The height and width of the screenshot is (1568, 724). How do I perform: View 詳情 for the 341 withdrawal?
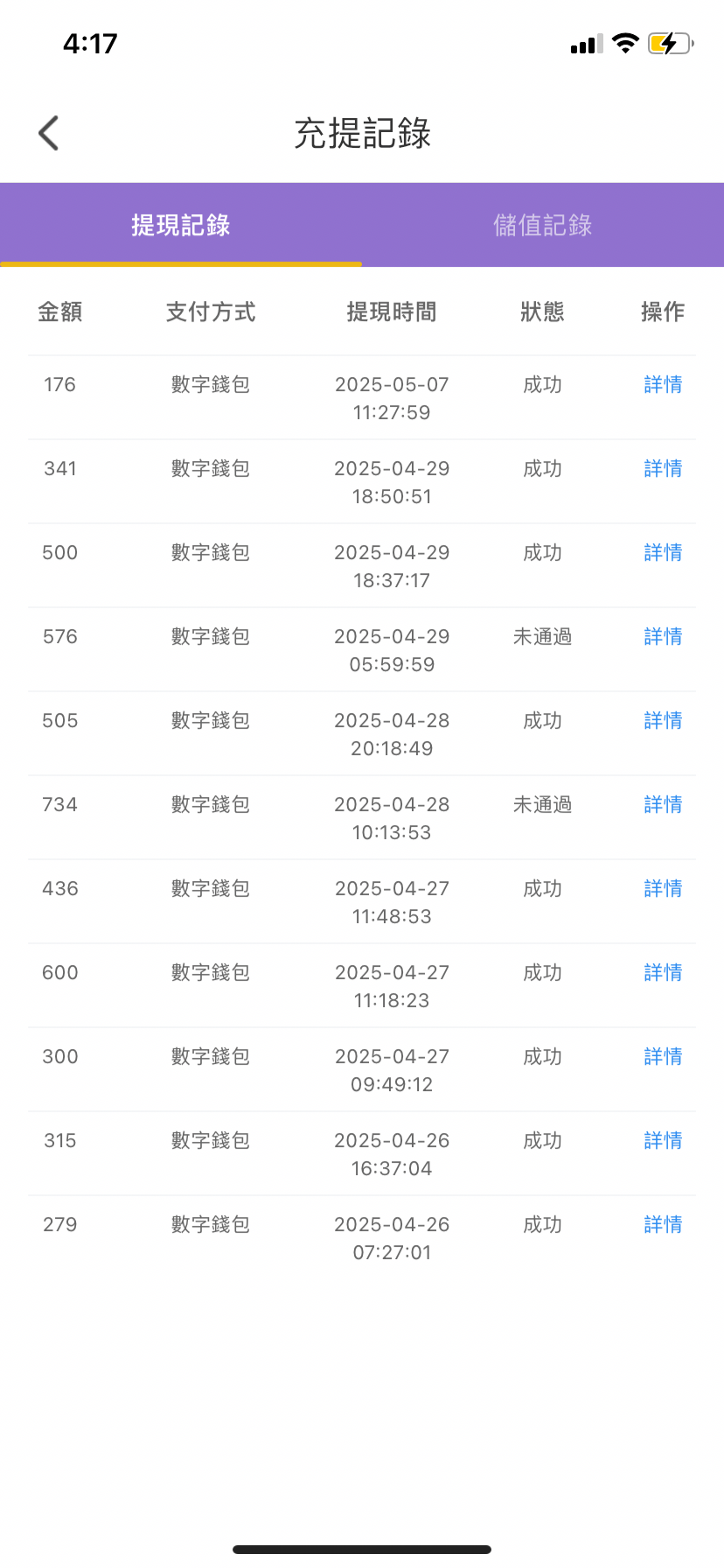(x=663, y=469)
